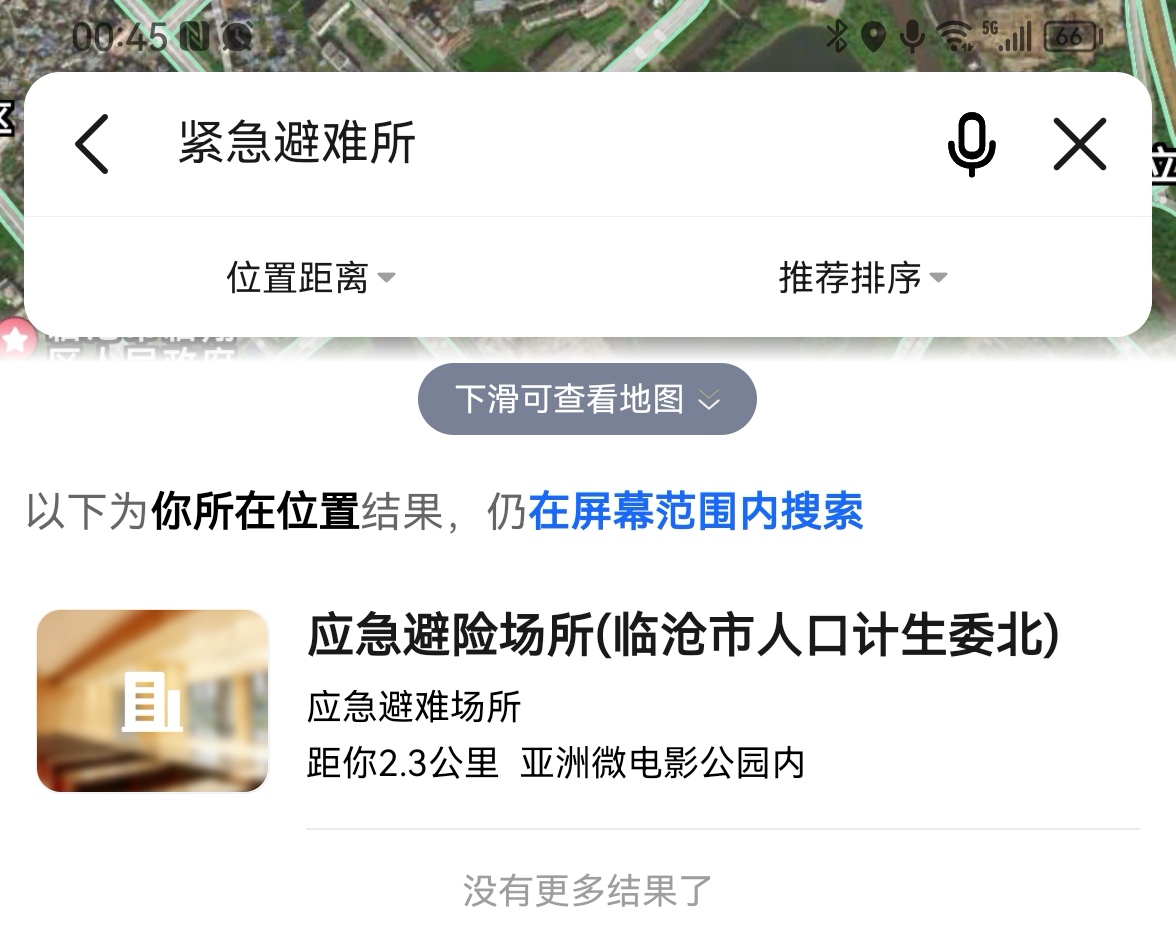This screenshot has width=1176, height=939.
Task: Tap the 在屏幕范围内搜索 link
Action: click(696, 512)
